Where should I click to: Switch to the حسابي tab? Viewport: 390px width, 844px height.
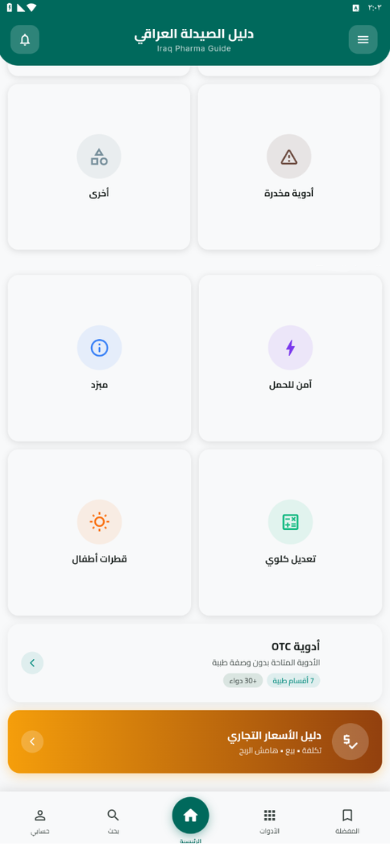tap(40, 821)
